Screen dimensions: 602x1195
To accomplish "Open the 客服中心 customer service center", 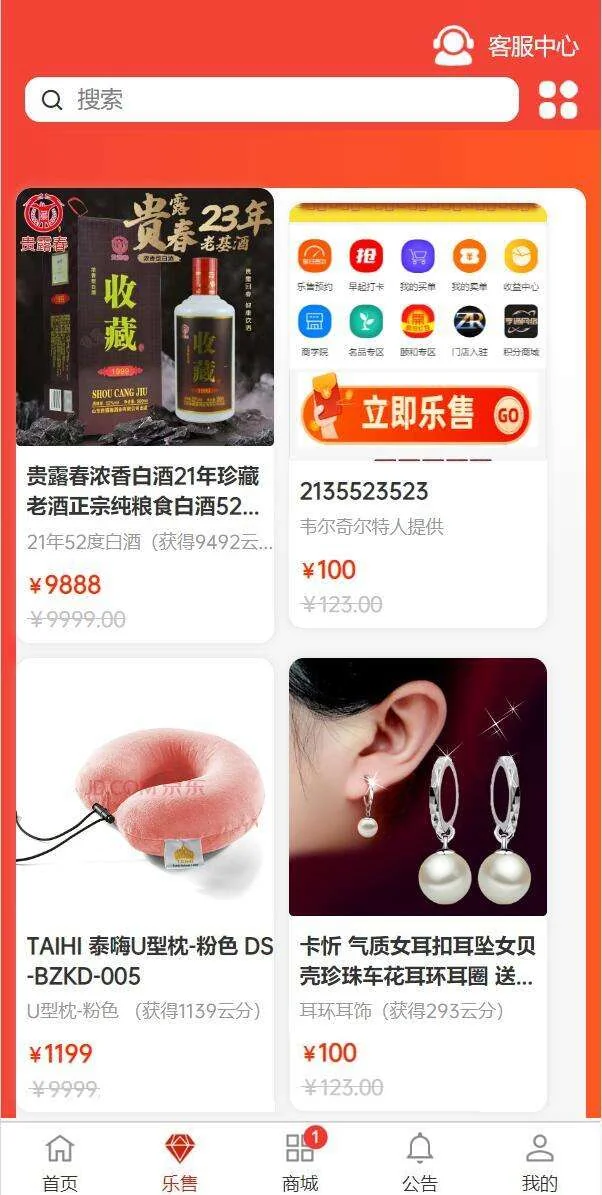I will 506,46.
